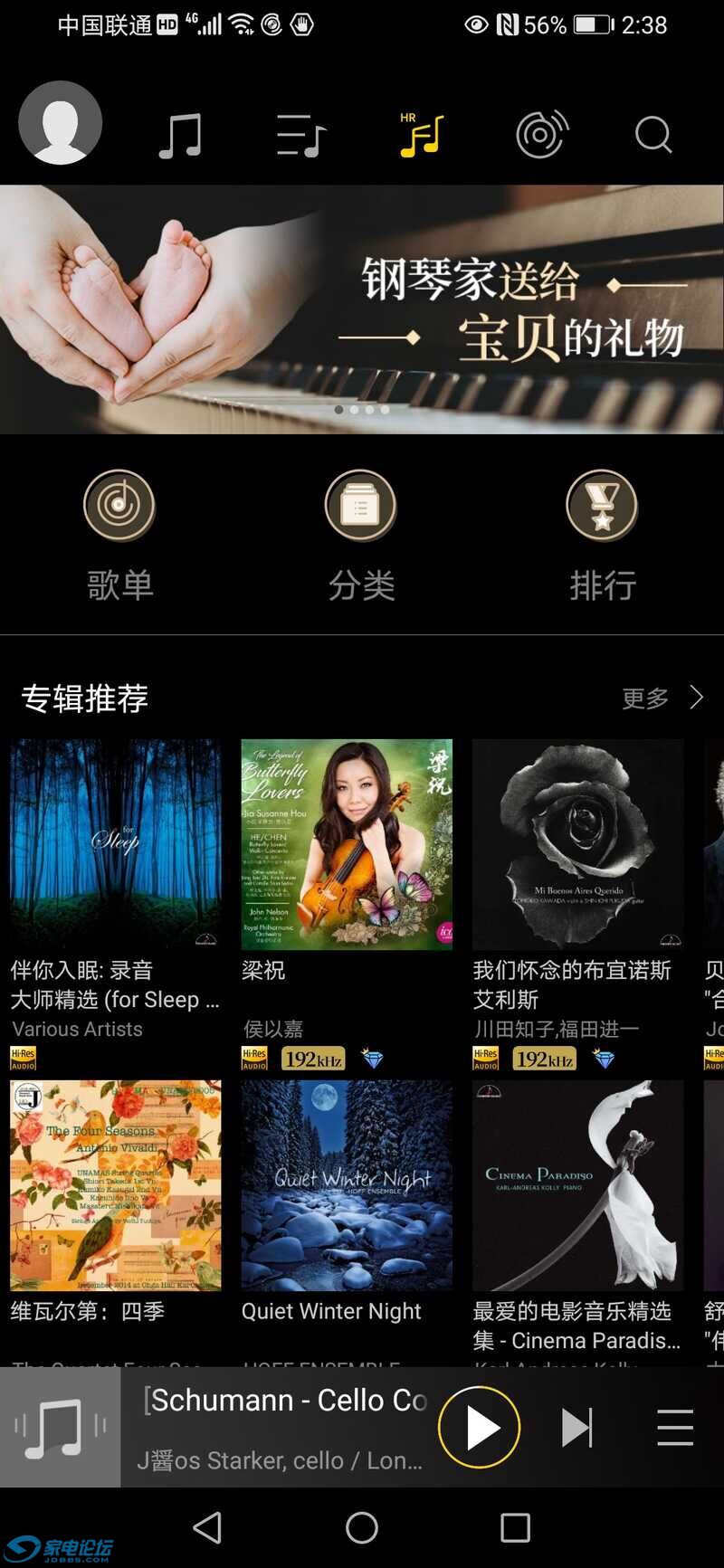Play the Schumann Cello Concerto track
This screenshot has width=724, height=1568.
tap(479, 1427)
